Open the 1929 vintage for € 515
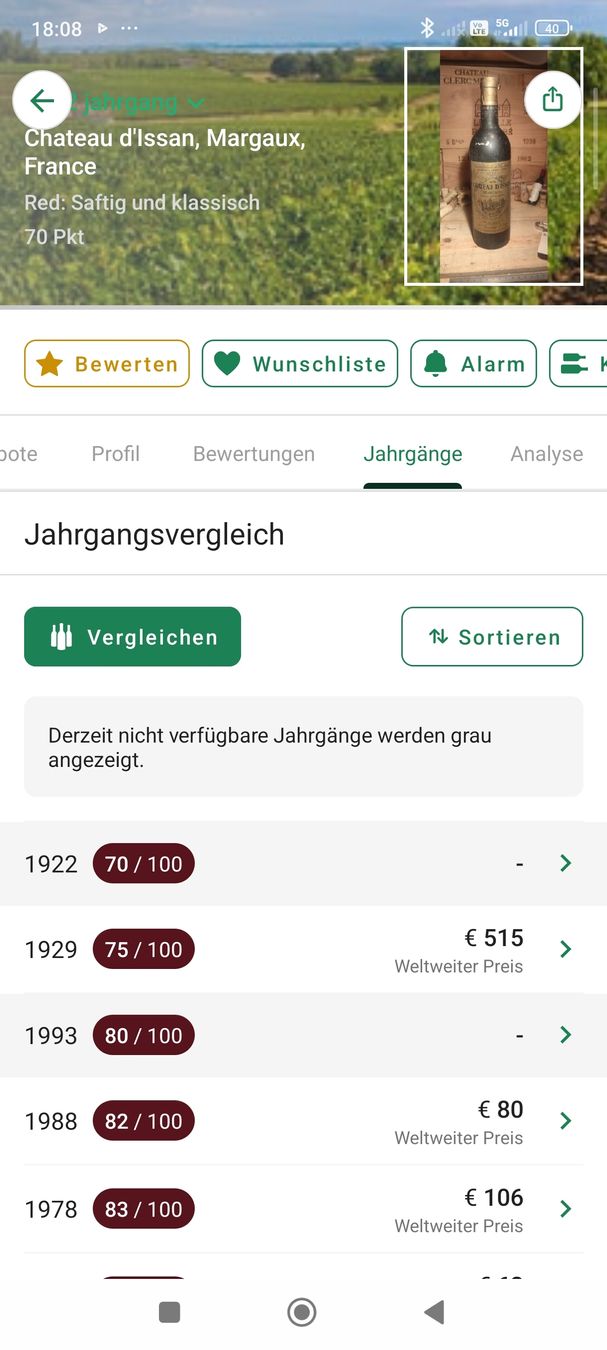Image resolution: width=607 pixels, height=1350 pixels. (303, 950)
